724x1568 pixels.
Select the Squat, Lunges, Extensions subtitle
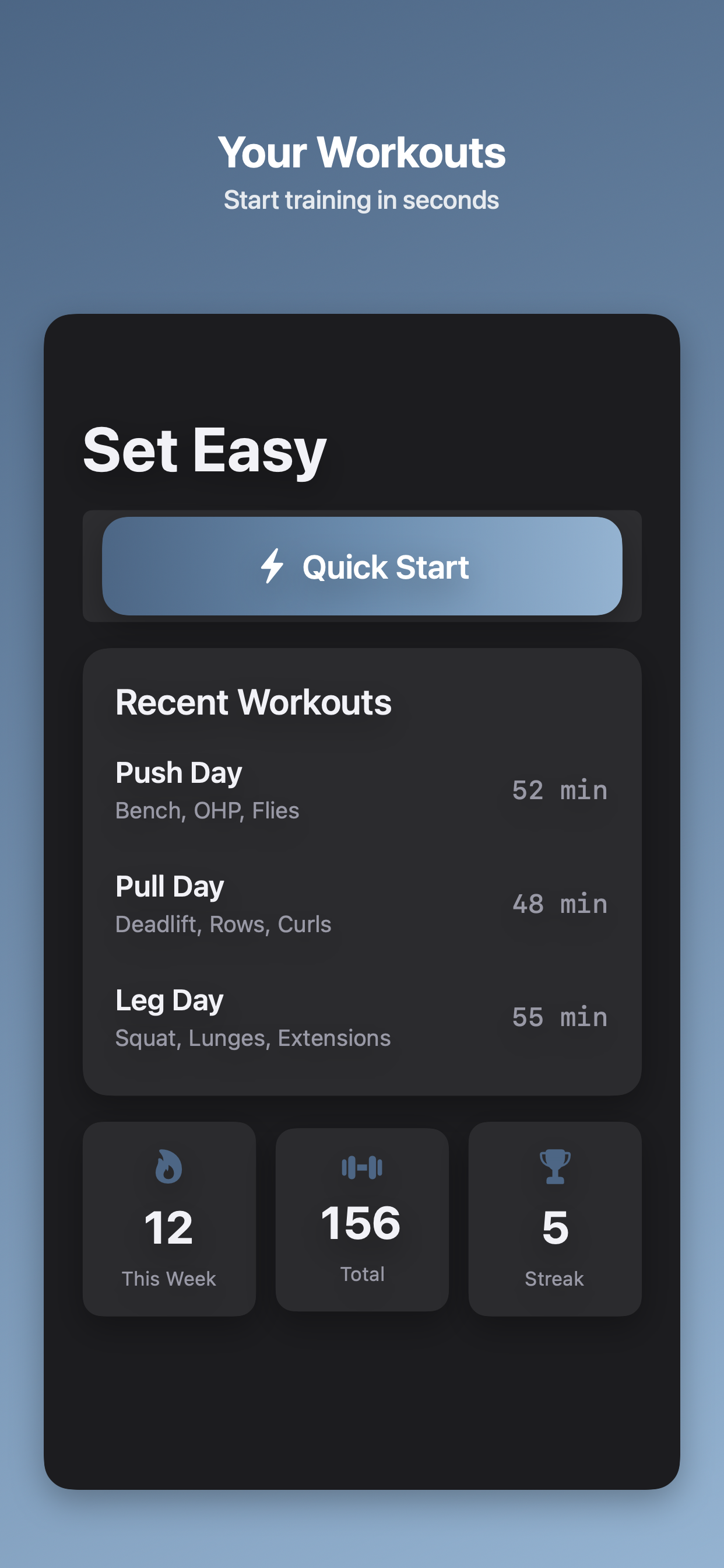253,1038
